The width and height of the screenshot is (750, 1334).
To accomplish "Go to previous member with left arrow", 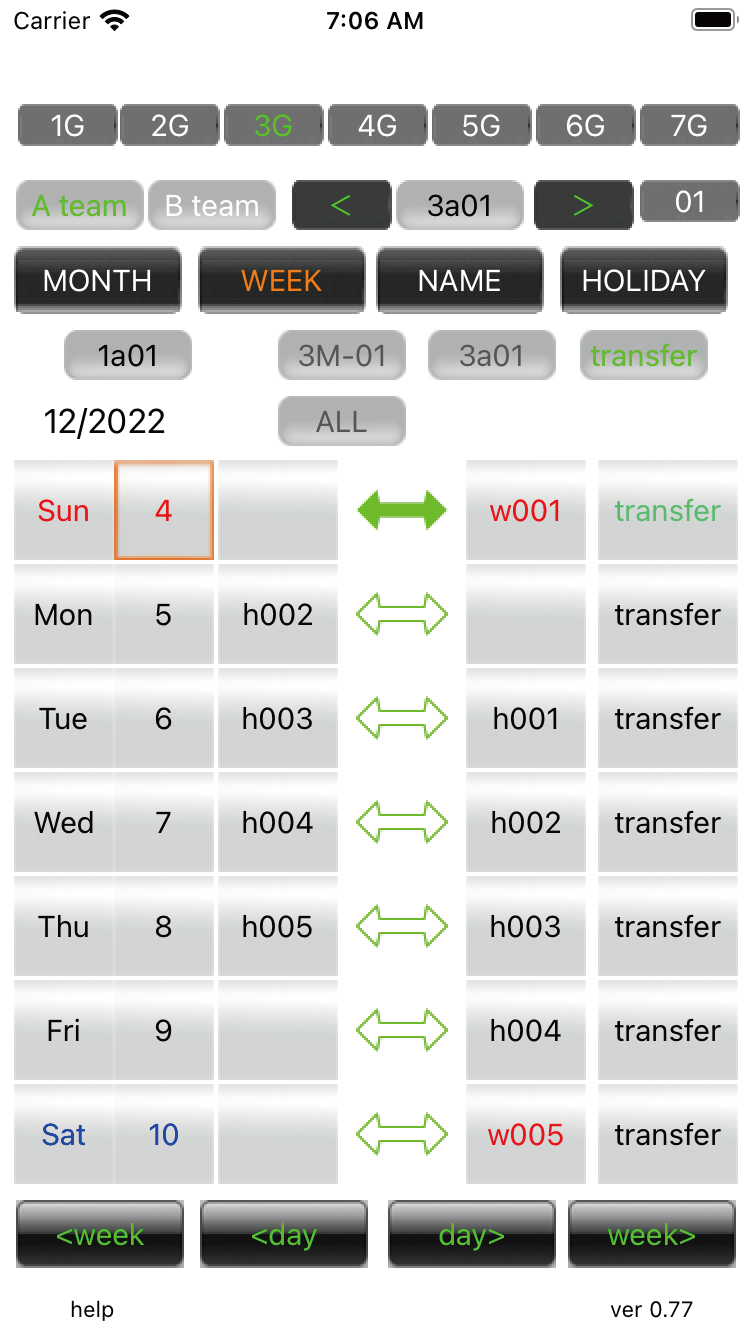I will coord(341,206).
